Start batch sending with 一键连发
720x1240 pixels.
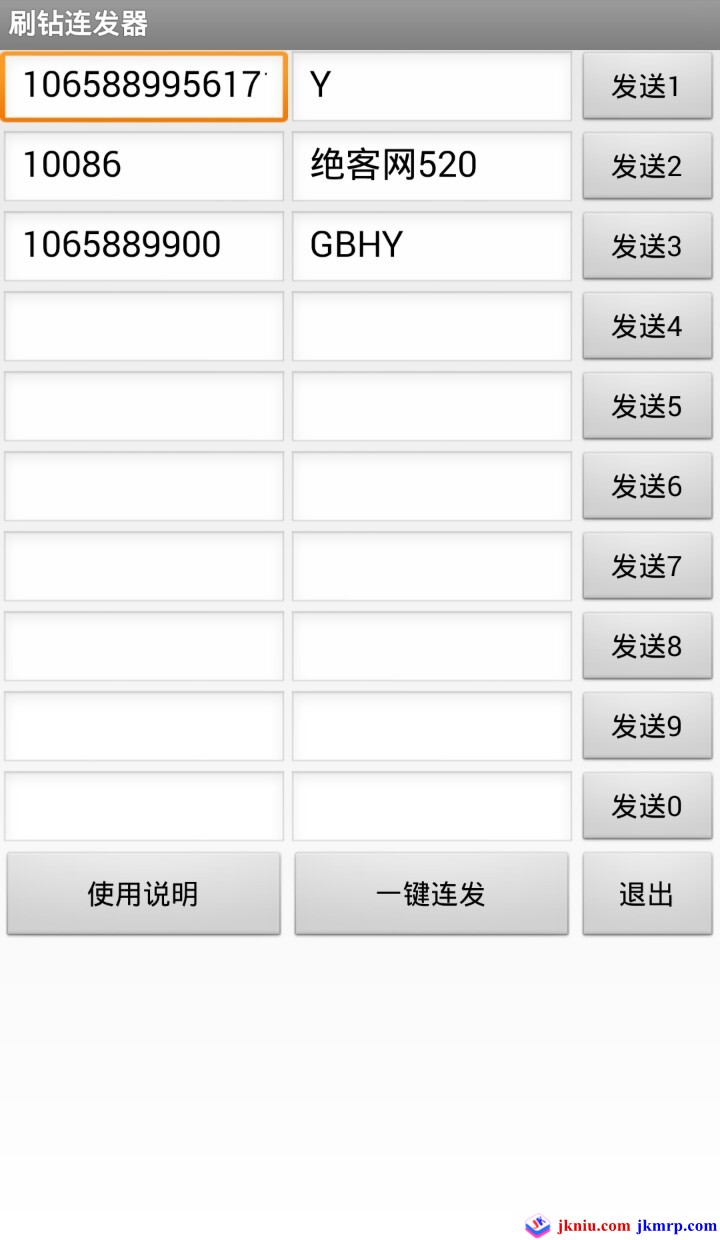click(x=431, y=894)
